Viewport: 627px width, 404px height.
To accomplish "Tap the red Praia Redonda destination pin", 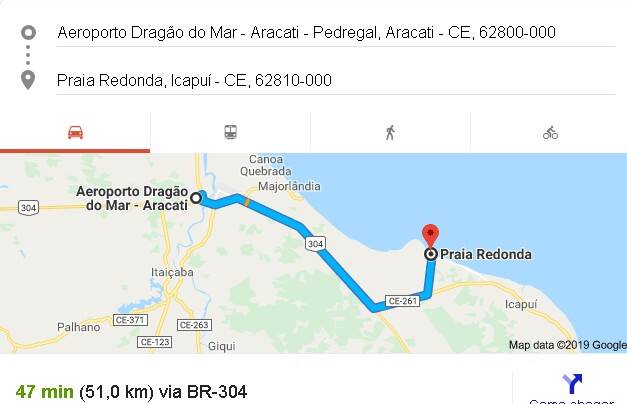I will pos(431,236).
